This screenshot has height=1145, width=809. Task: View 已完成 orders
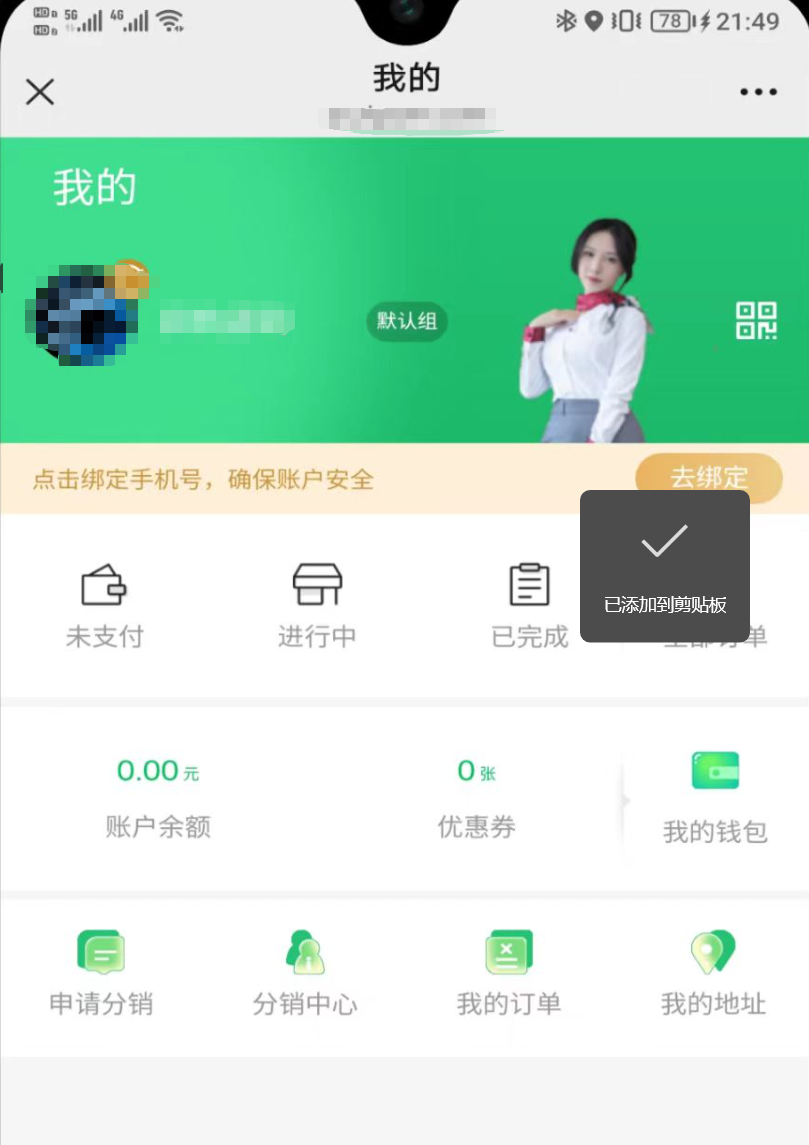529,605
